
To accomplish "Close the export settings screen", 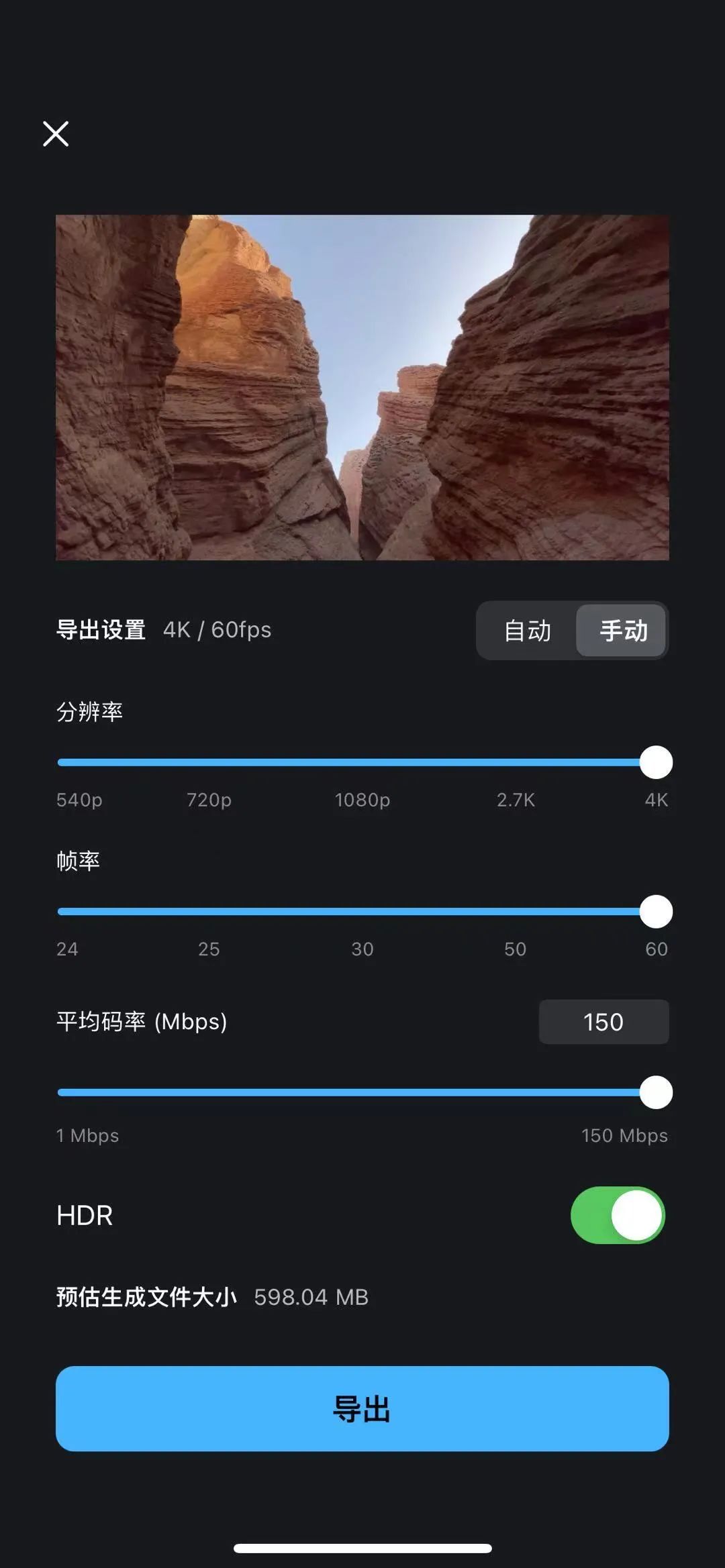I will coord(56,134).
